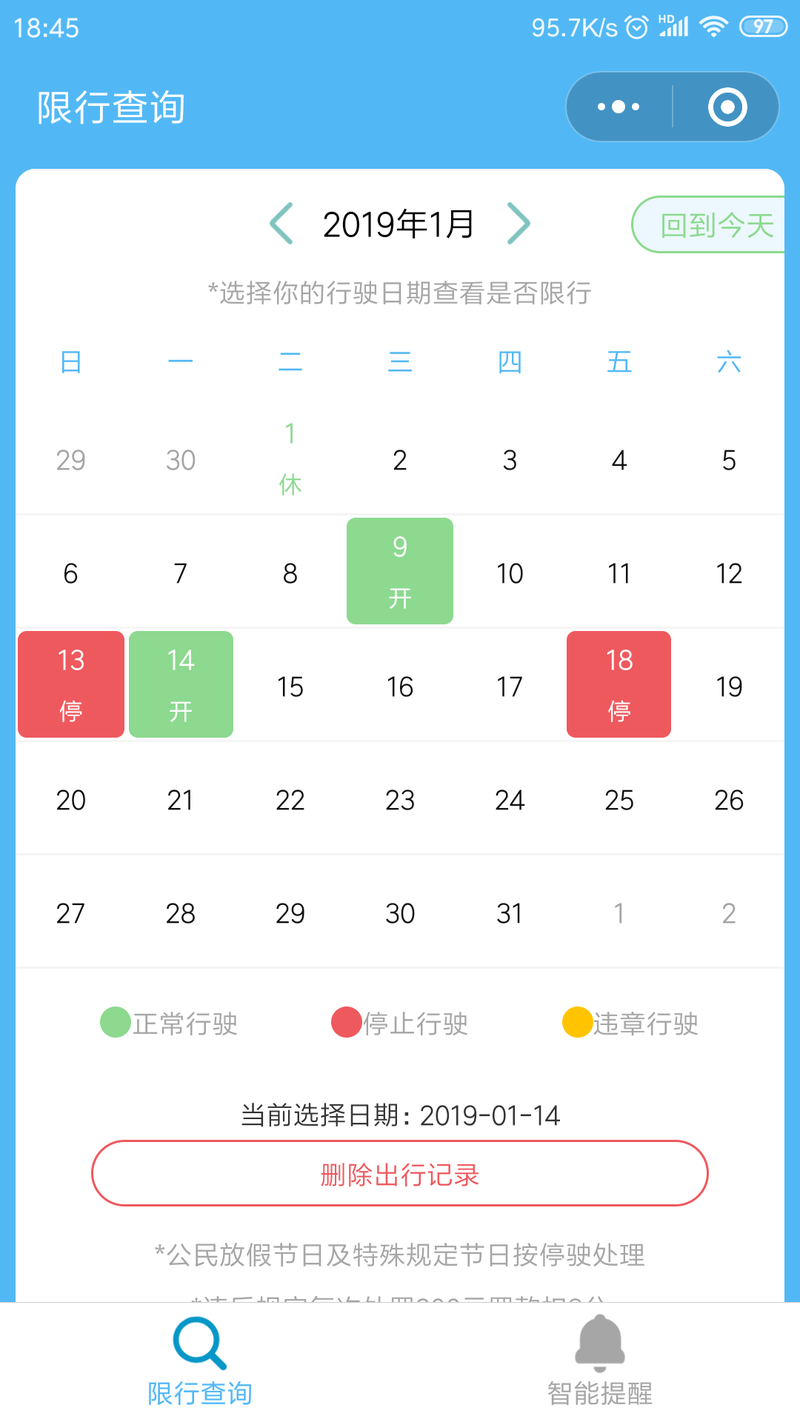
Task: Select January 22 on the calendar
Action: pos(290,799)
